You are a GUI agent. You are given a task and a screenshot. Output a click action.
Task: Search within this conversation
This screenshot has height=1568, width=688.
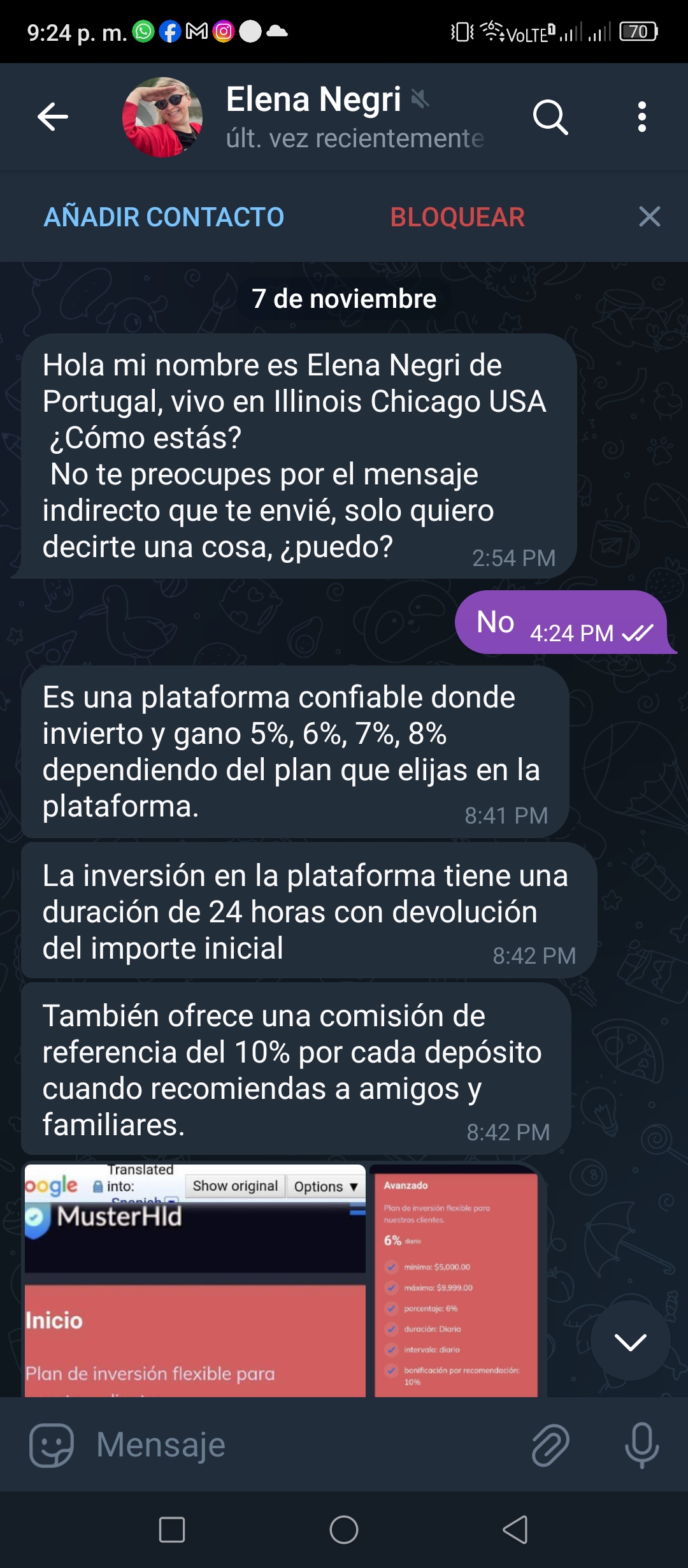tap(550, 117)
